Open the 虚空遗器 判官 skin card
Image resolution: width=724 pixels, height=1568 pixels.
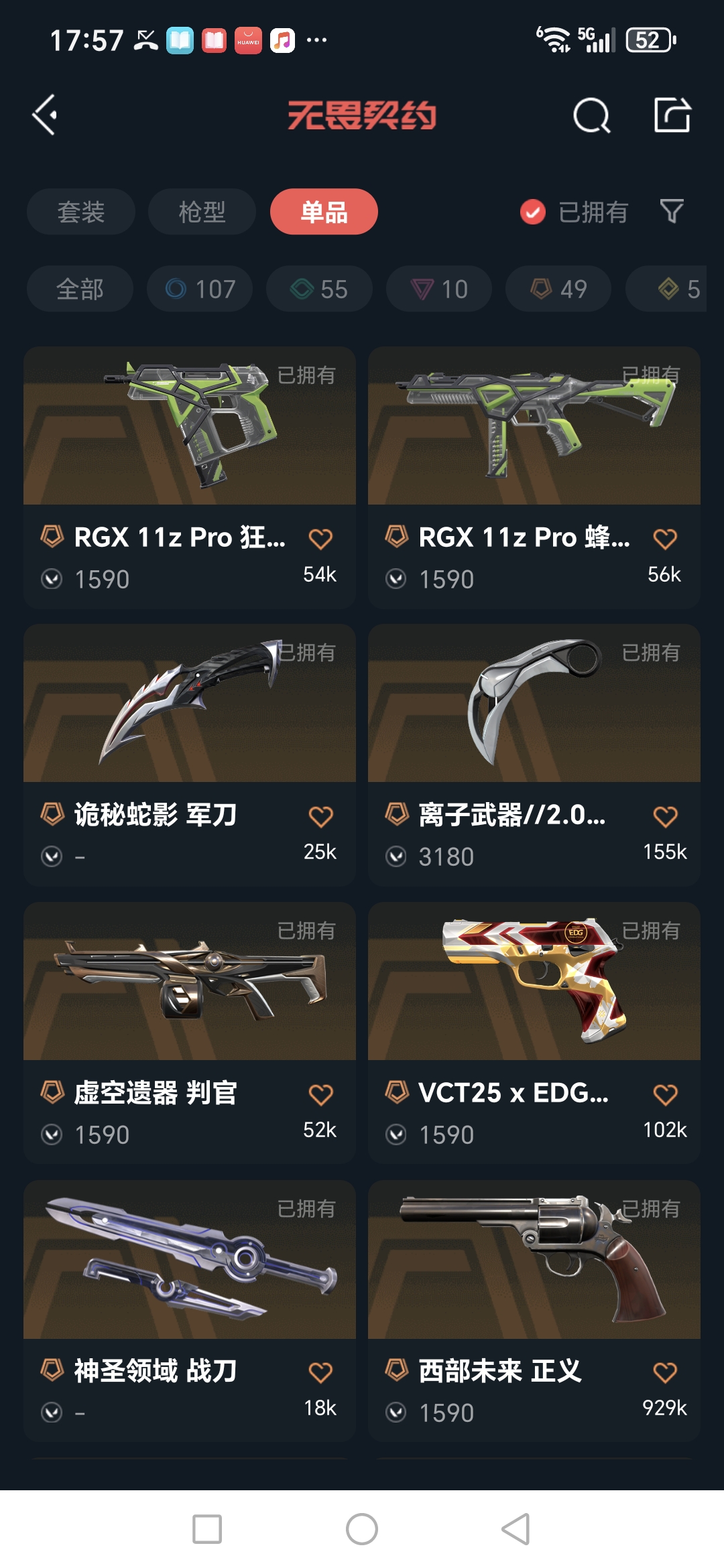coord(190,1033)
